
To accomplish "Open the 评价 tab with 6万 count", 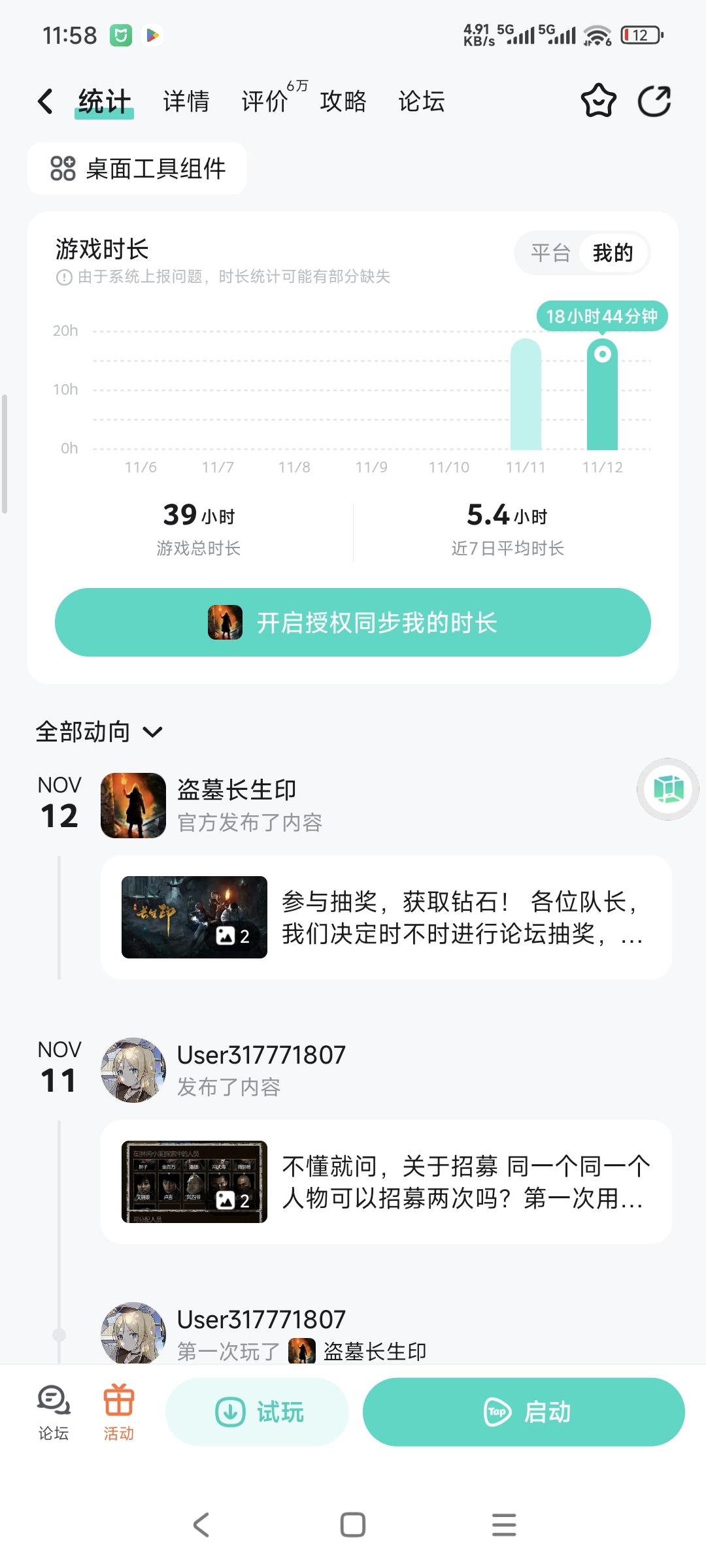I will coord(265,101).
